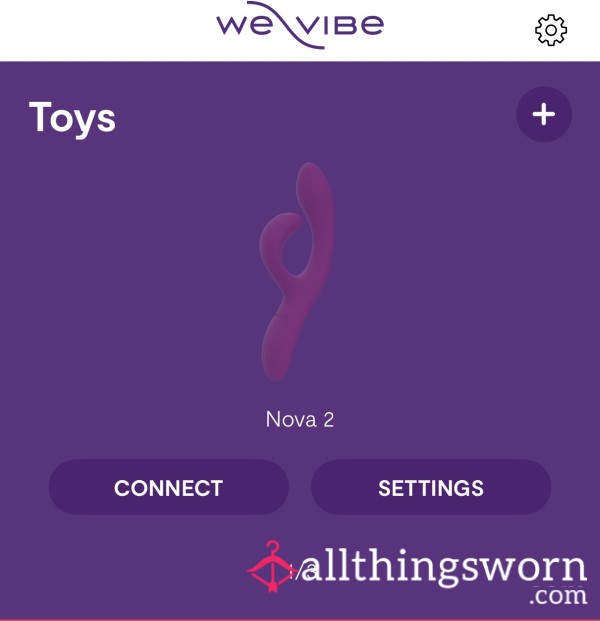Image resolution: width=600 pixels, height=621 pixels.
Task: Open the settings gear icon
Action: tap(551, 30)
